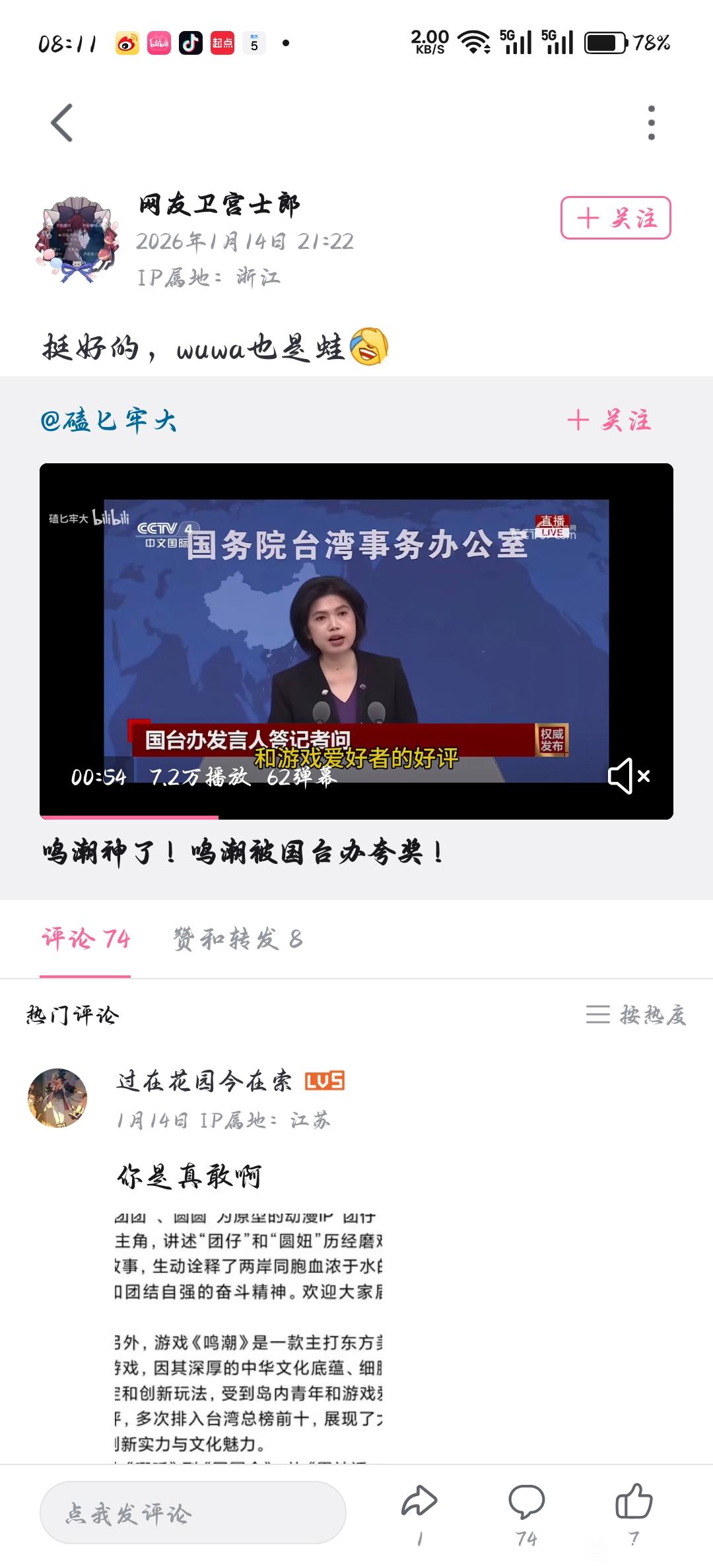
Task: Open the three-dot overflow menu
Action: coord(651,123)
